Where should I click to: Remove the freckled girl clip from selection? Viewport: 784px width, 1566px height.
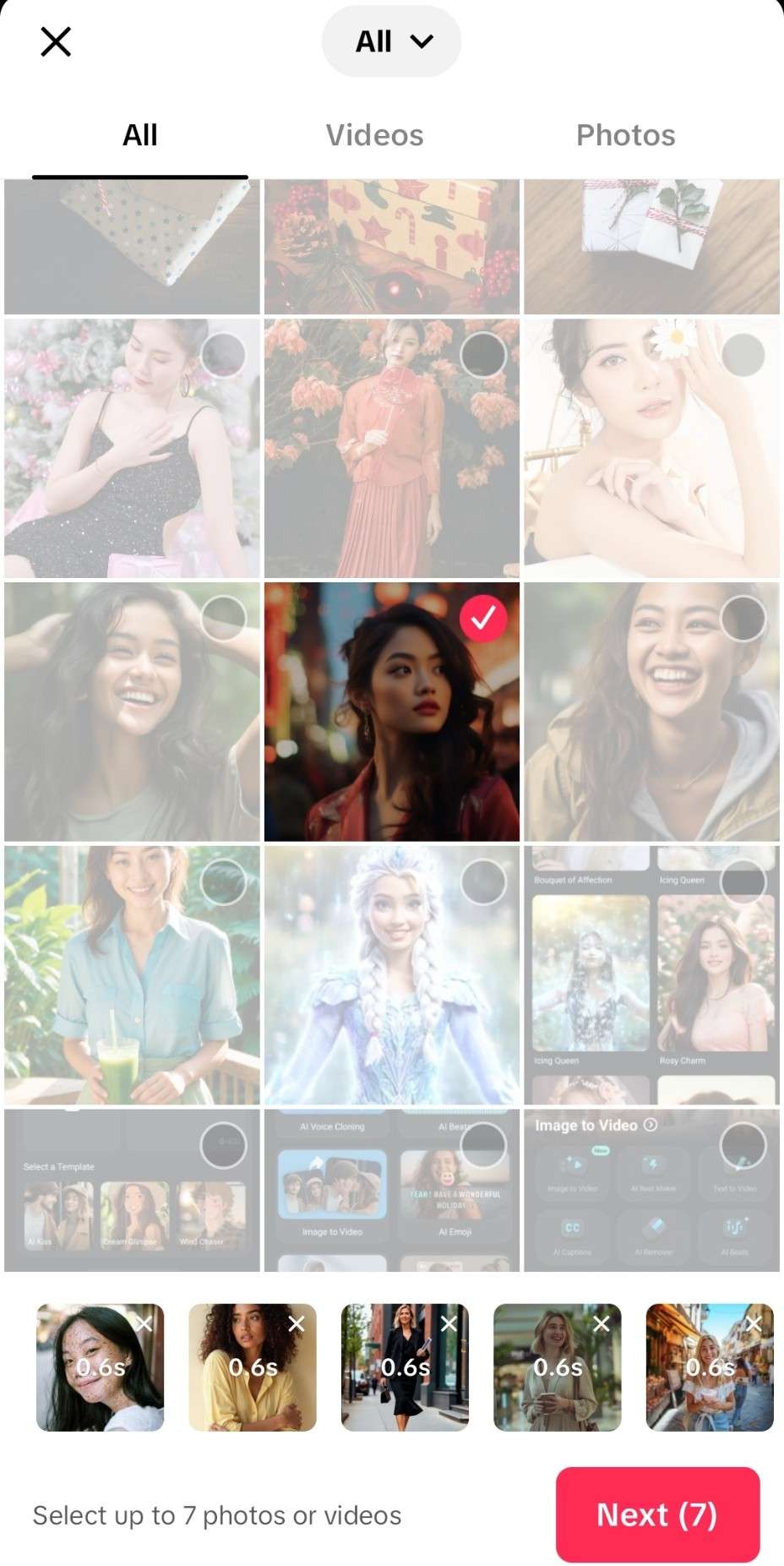(144, 1323)
